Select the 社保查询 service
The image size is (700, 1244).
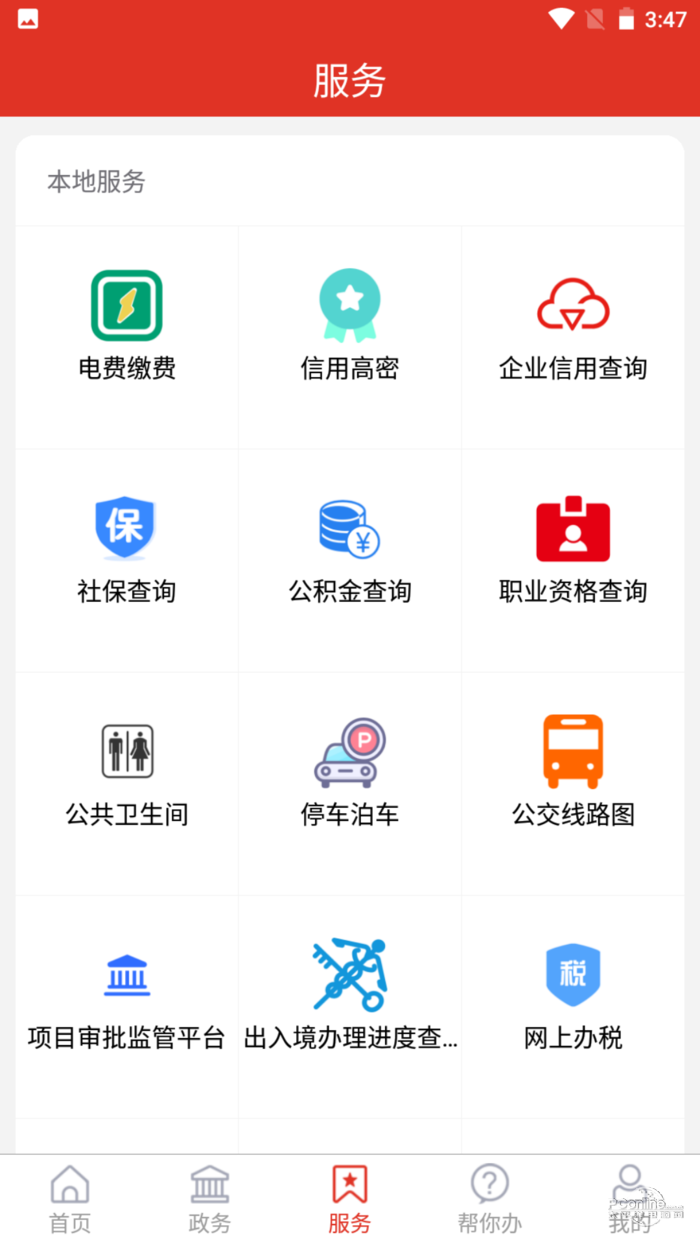click(127, 550)
